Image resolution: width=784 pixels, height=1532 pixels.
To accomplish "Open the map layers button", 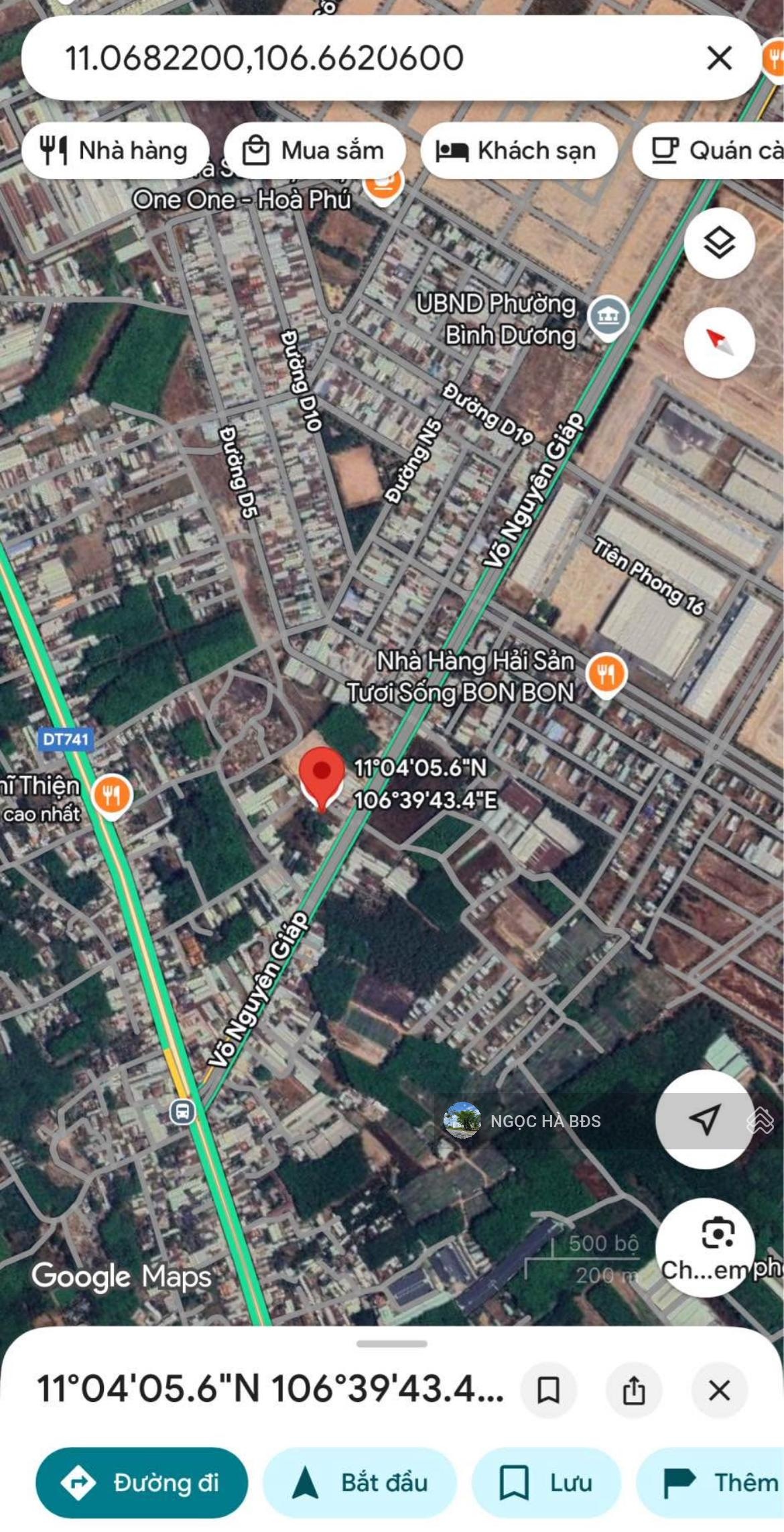I will (719, 243).
